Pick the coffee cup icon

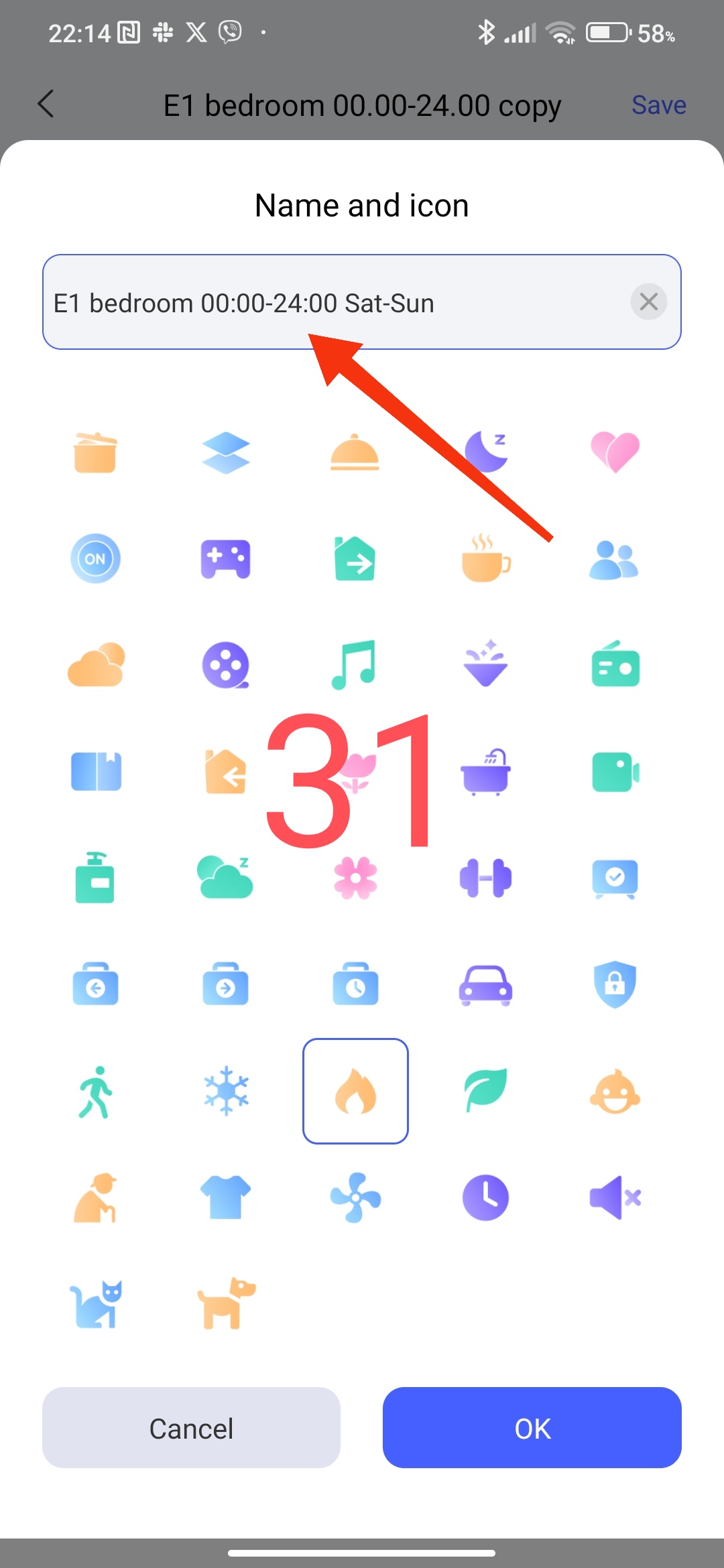click(x=485, y=559)
